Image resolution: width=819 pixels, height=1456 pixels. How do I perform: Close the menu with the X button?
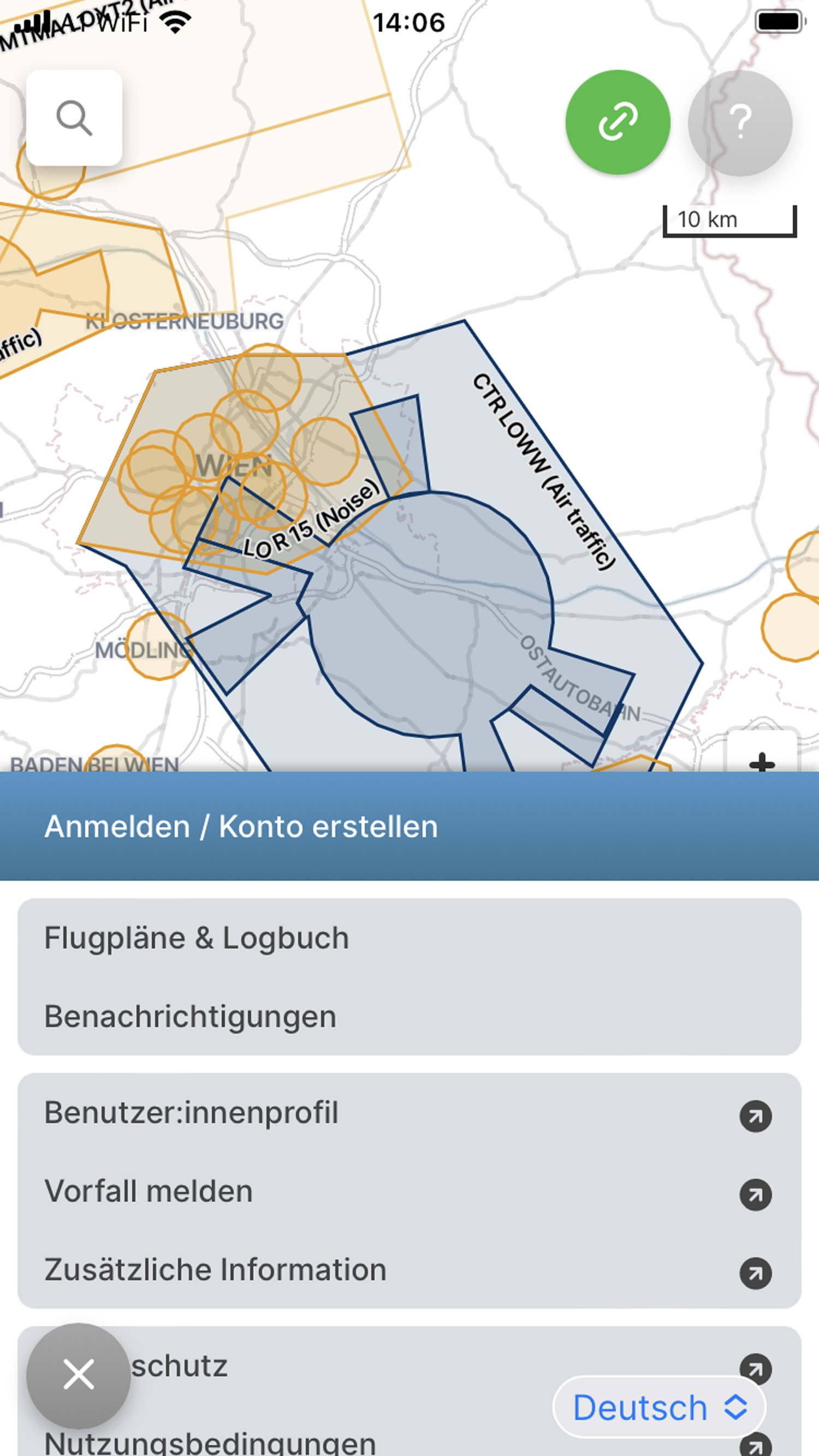pyautogui.click(x=79, y=1375)
